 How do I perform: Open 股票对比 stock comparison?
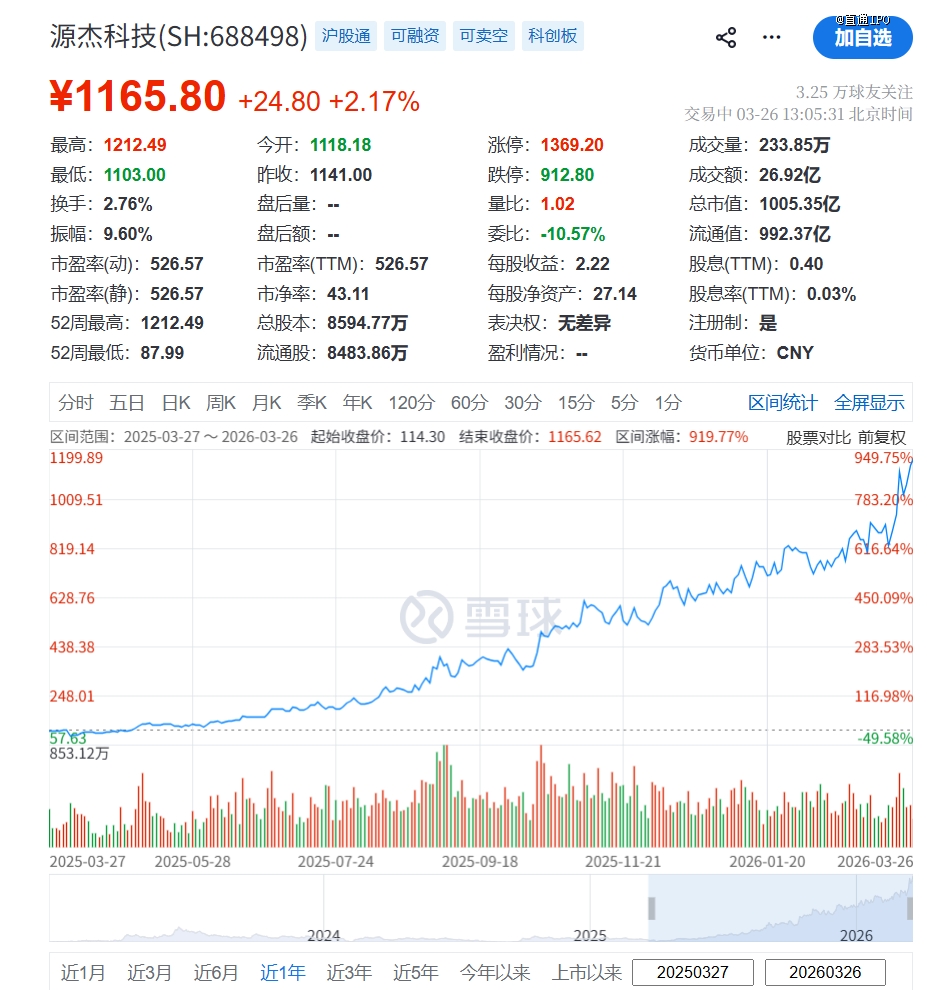point(818,437)
